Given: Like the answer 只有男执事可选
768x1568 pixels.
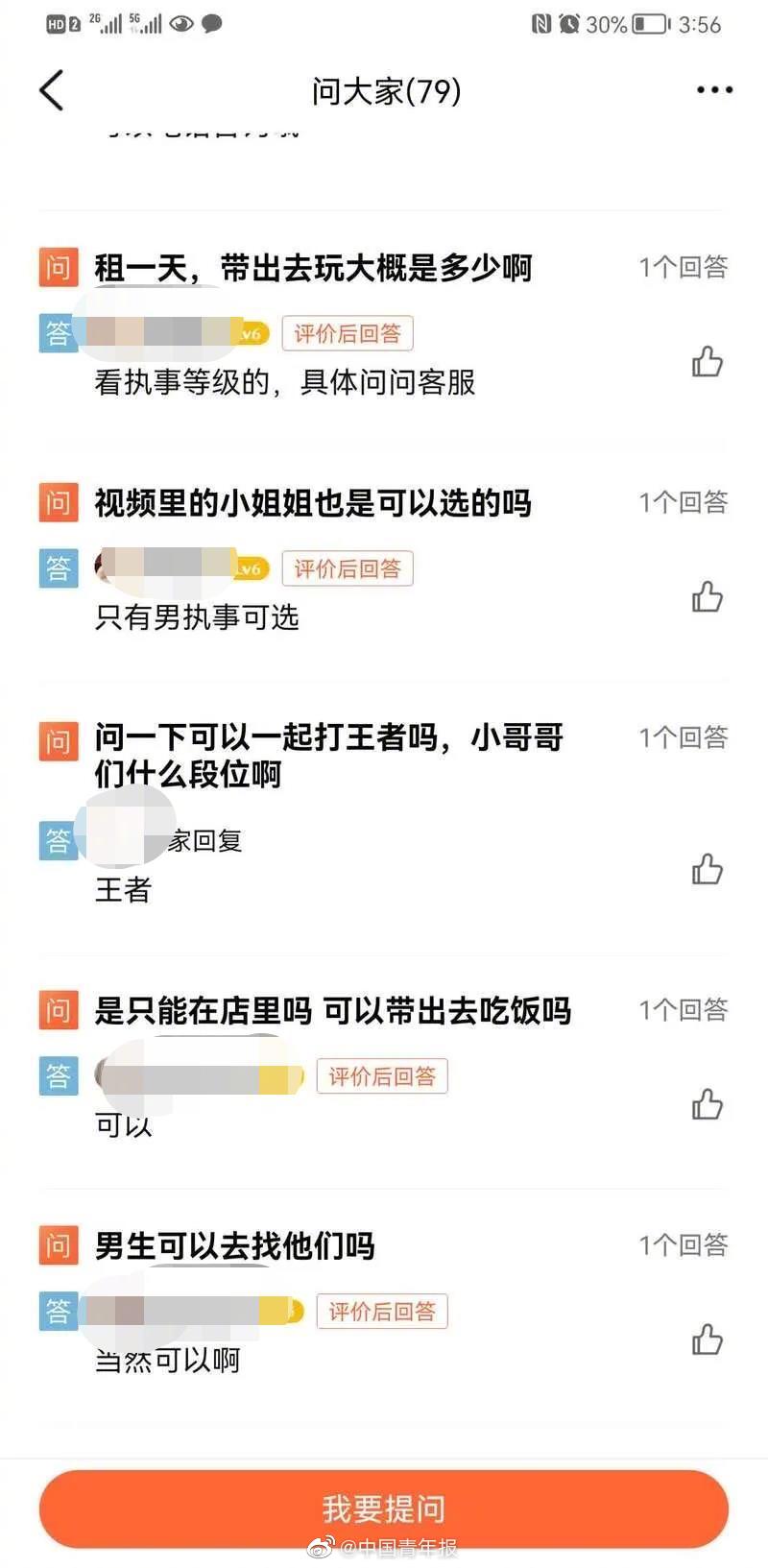Looking at the screenshot, I should tap(708, 596).
